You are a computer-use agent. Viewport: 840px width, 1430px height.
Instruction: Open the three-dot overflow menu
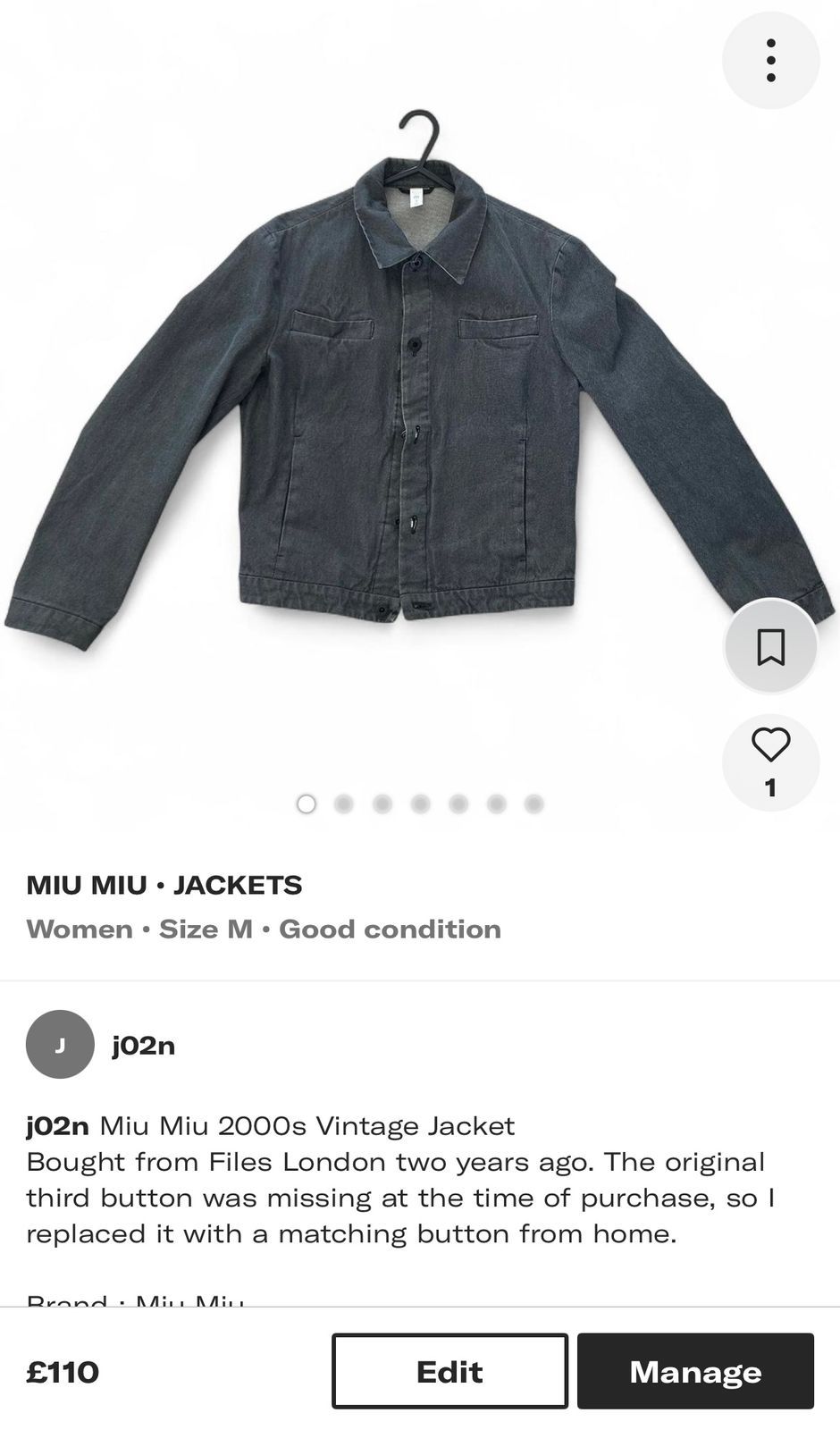[x=770, y=61]
